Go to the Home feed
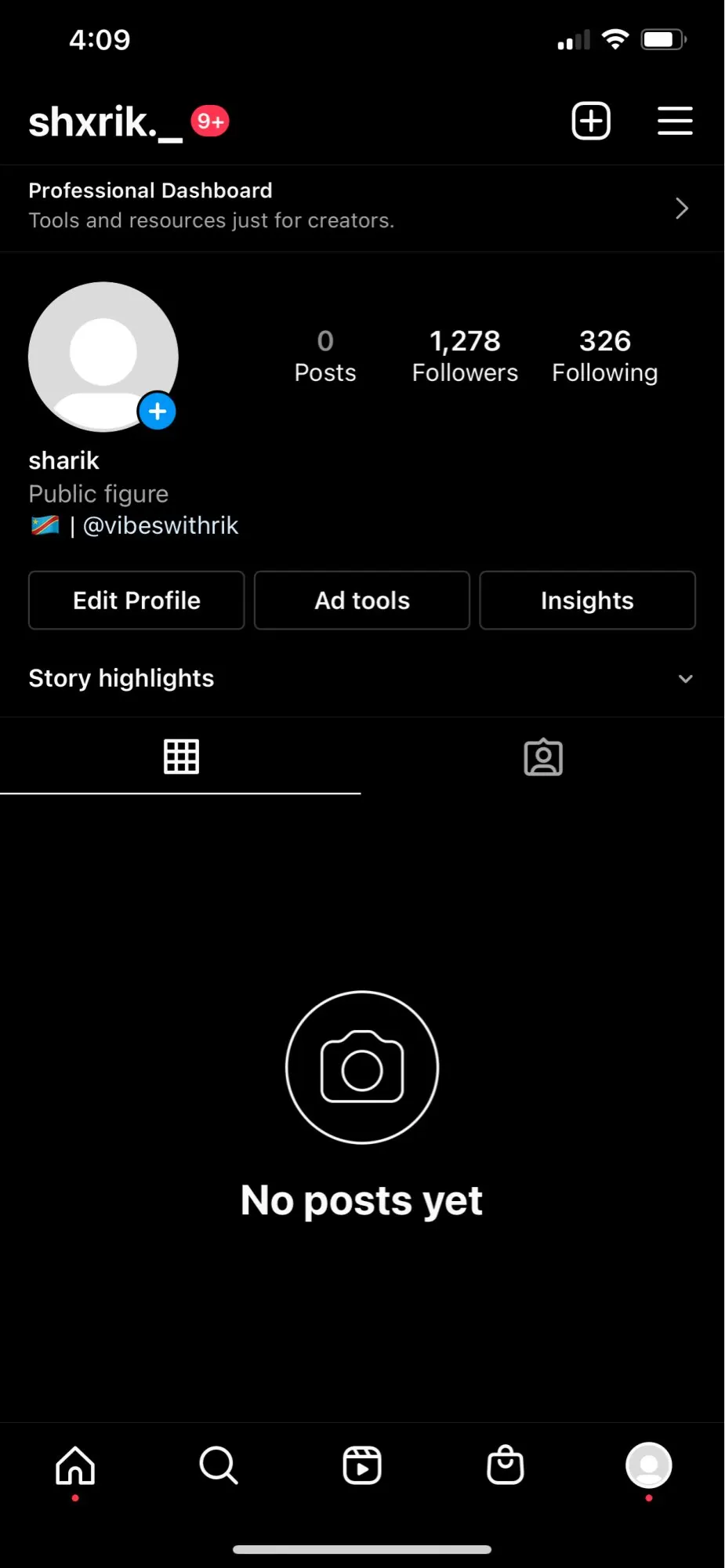The width and height of the screenshot is (725, 1568). 75,1465
